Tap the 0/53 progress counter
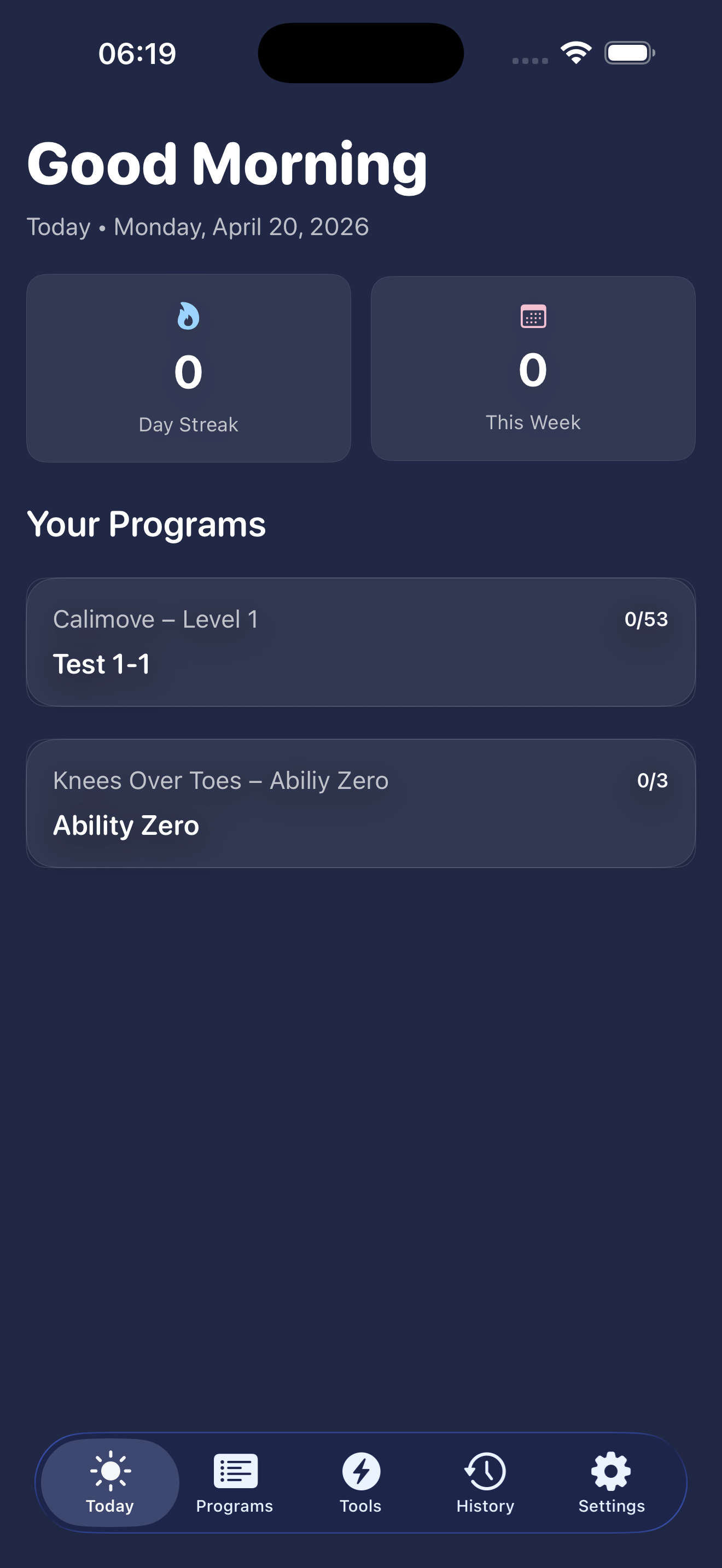 point(647,618)
